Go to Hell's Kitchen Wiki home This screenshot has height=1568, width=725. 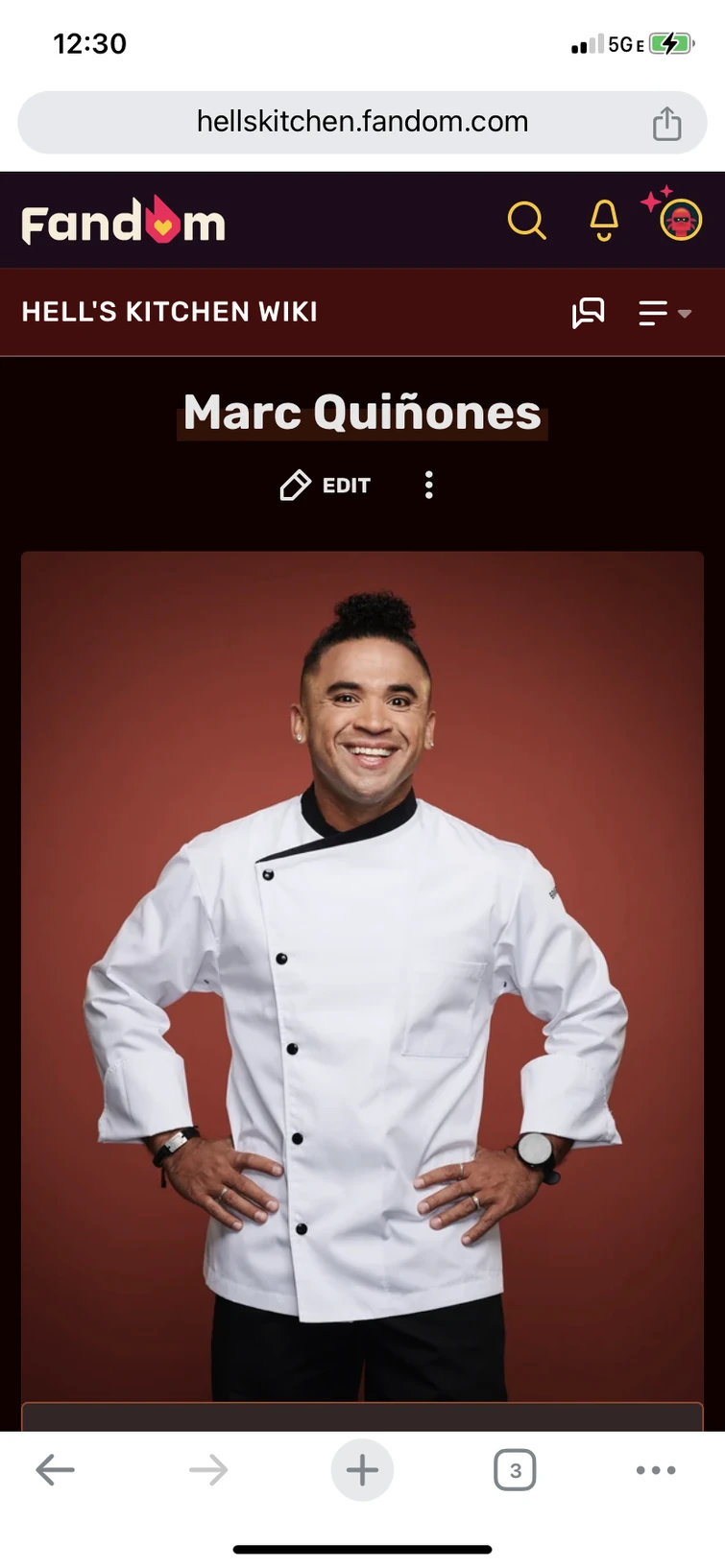click(170, 312)
